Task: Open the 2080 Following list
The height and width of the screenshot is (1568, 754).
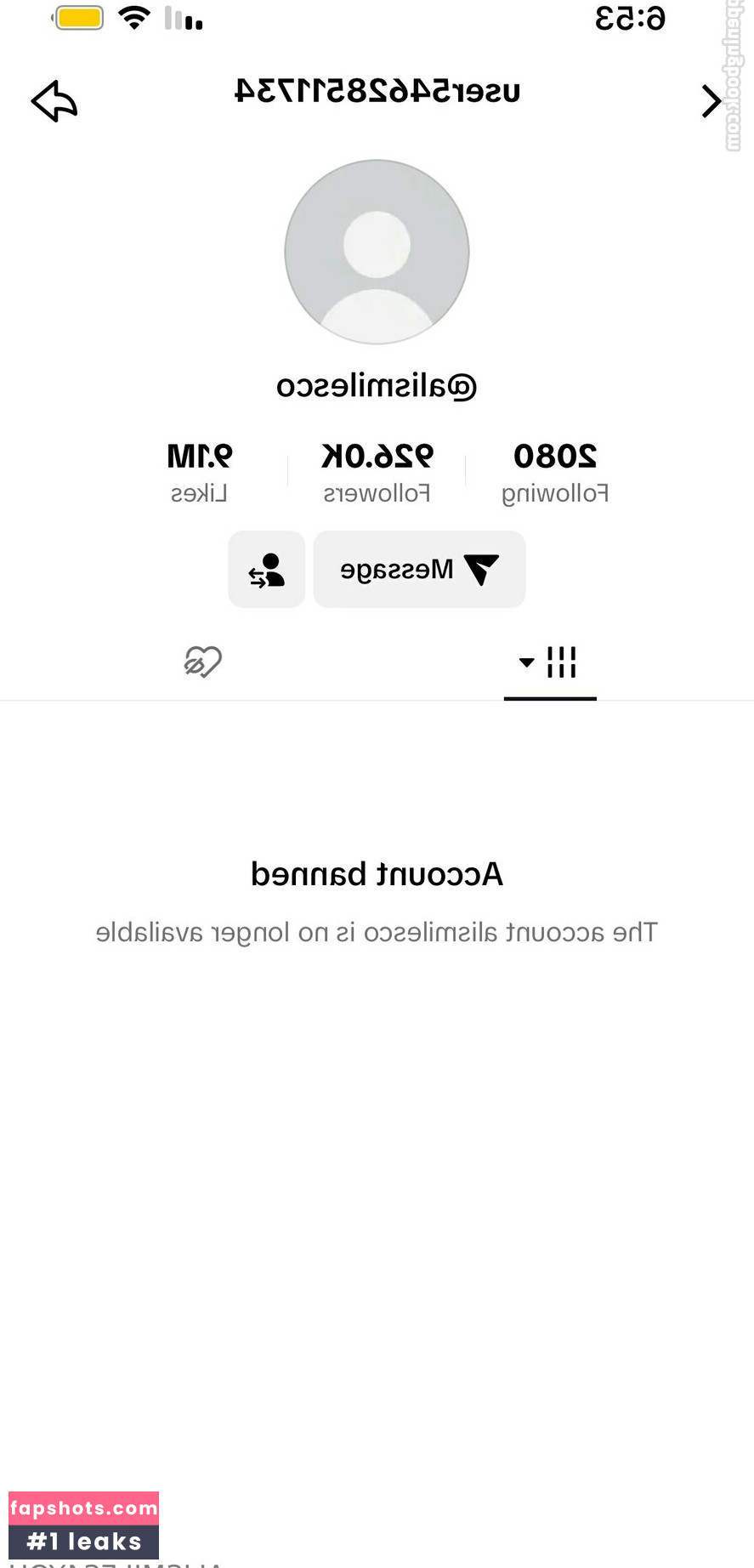Action: [x=554, y=470]
